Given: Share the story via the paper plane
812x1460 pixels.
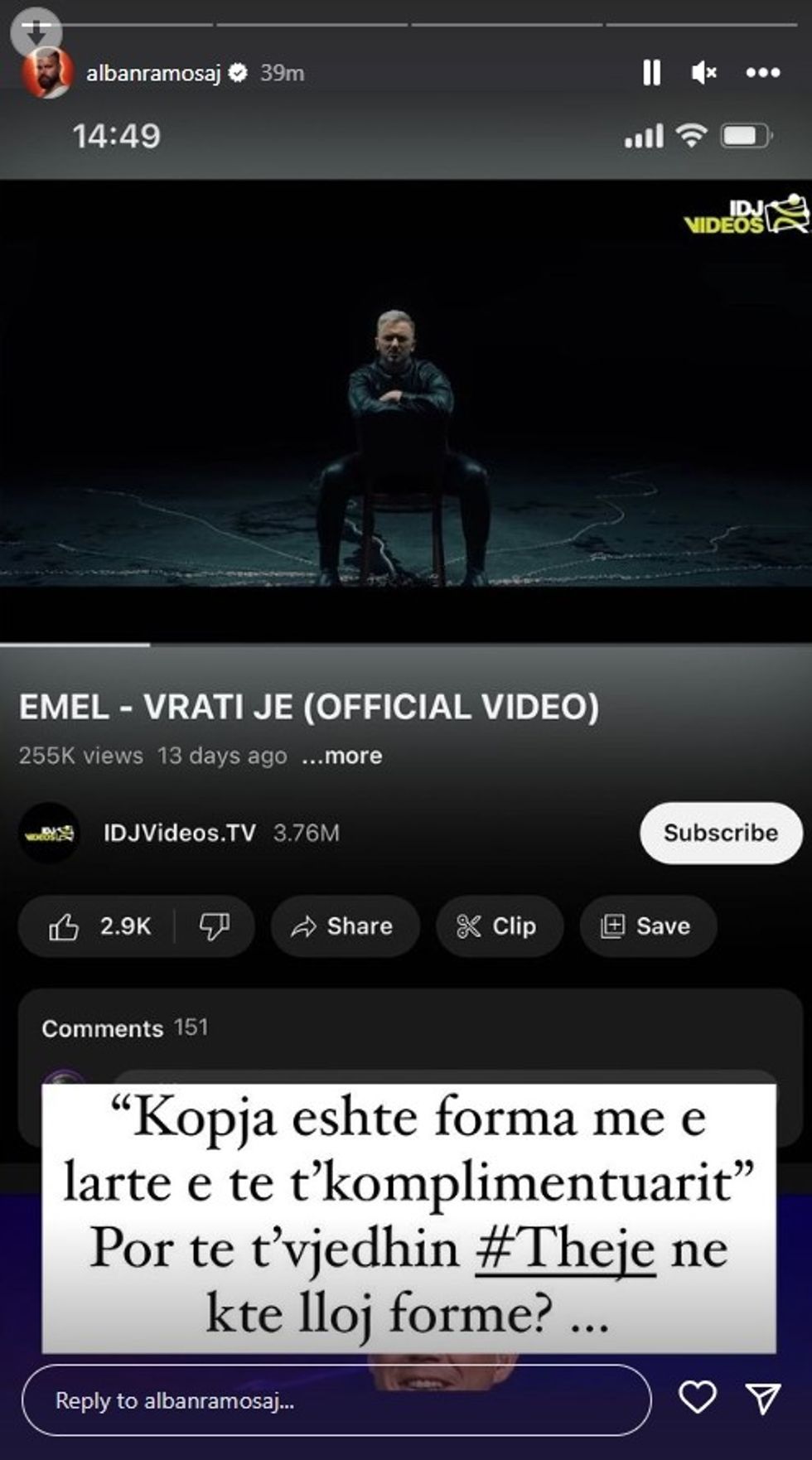Looking at the screenshot, I should [x=762, y=1399].
